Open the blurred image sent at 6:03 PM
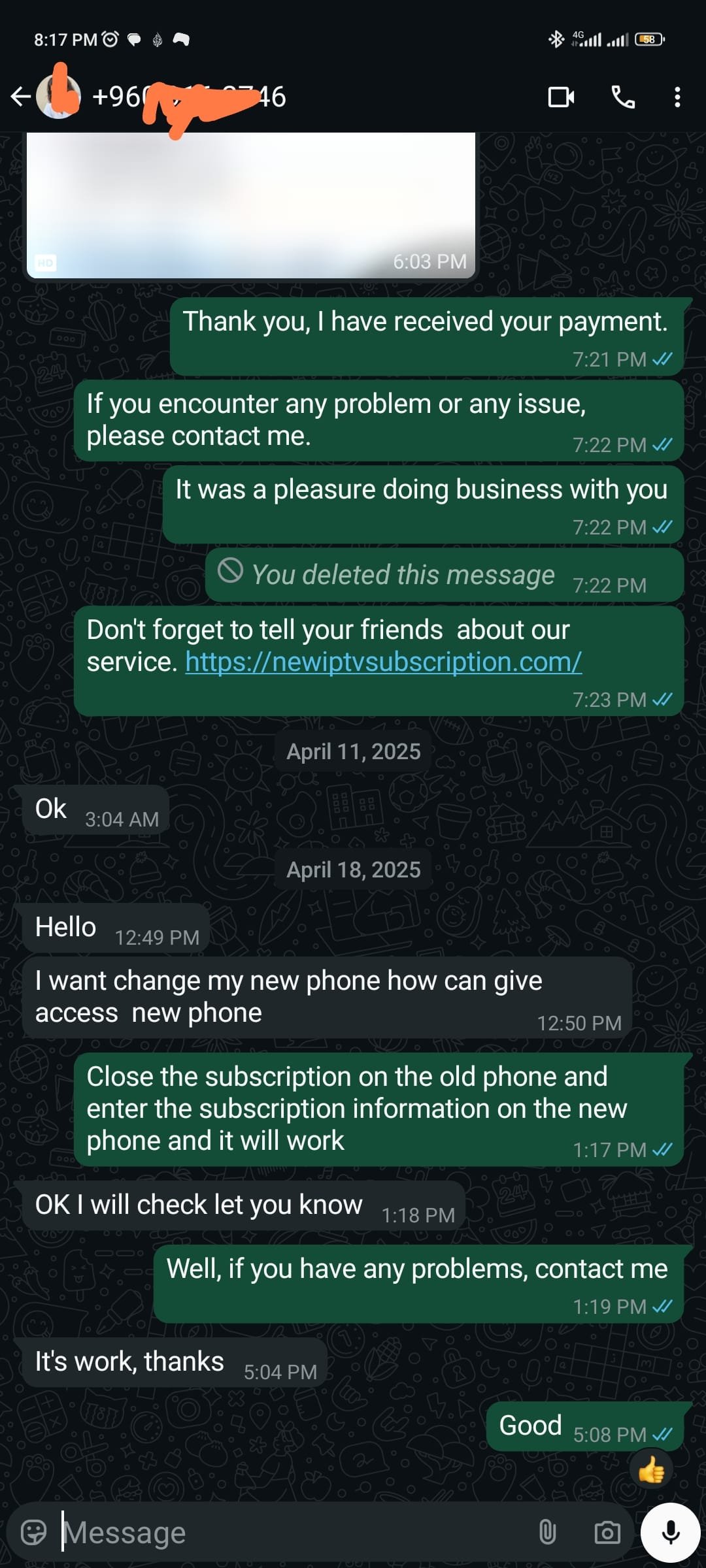706x1568 pixels. (x=251, y=204)
